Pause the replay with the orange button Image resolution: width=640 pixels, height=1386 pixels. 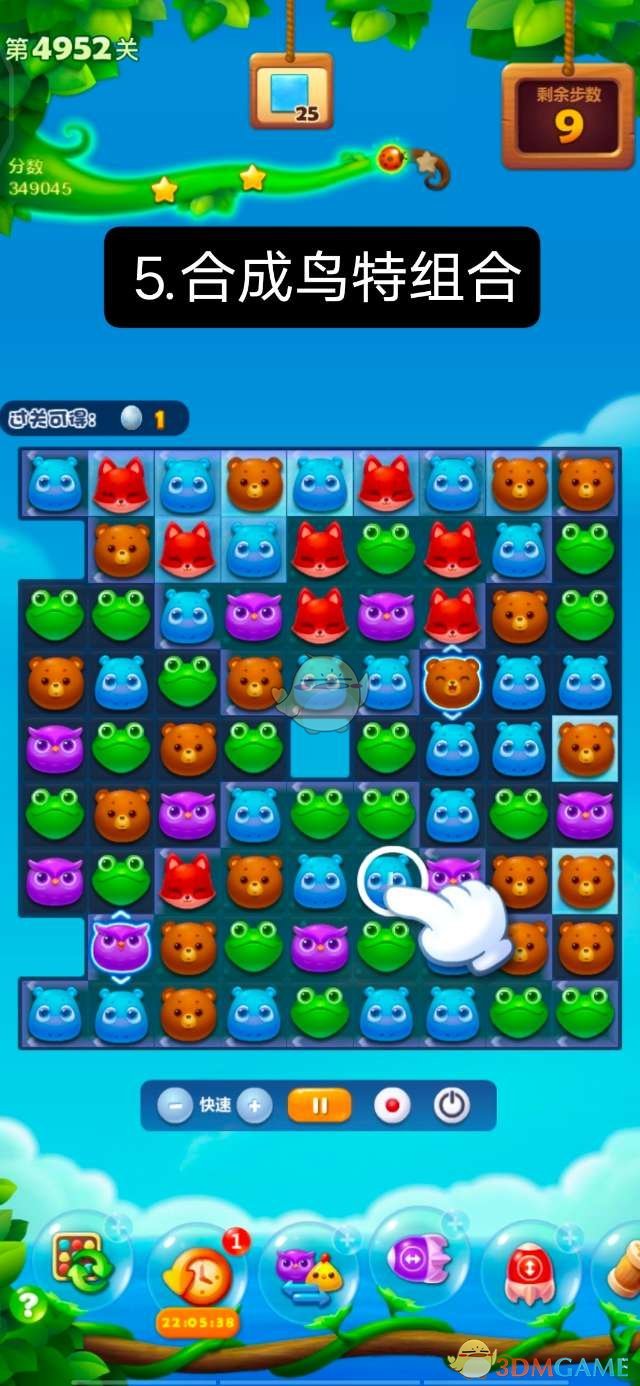319,1106
